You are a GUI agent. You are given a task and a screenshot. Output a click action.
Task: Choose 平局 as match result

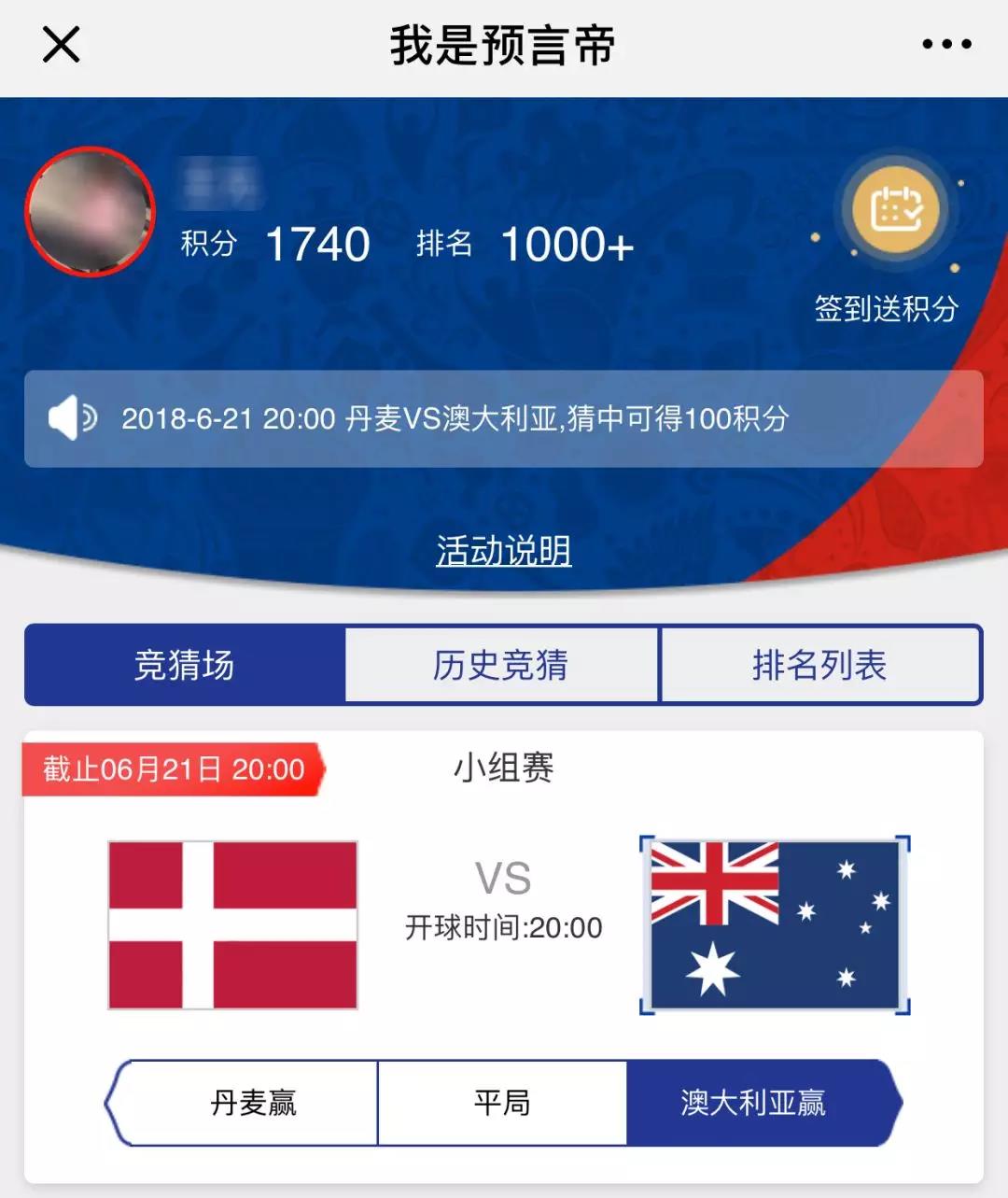tap(502, 1103)
